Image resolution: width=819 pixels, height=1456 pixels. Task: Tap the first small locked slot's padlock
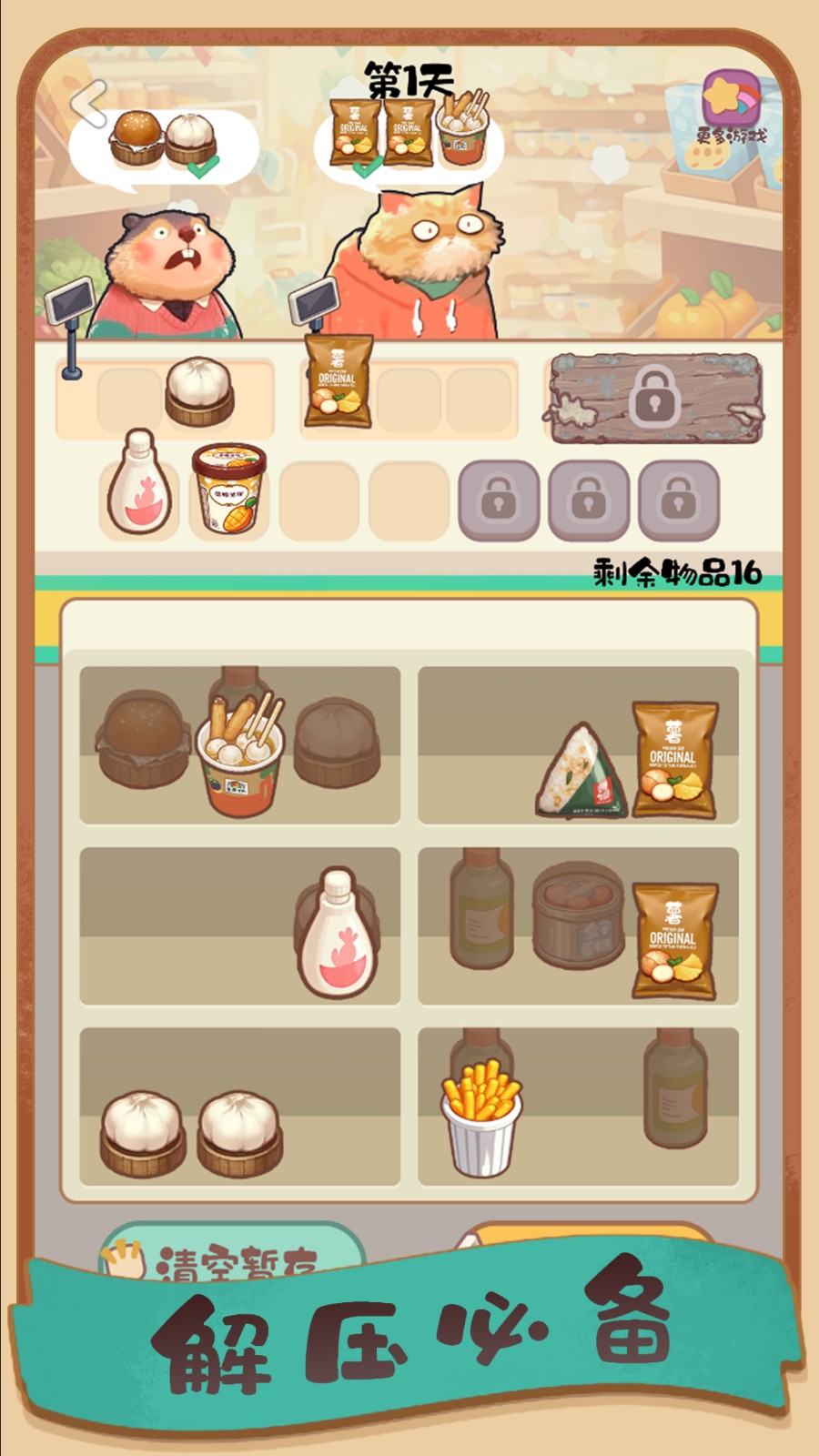click(497, 500)
